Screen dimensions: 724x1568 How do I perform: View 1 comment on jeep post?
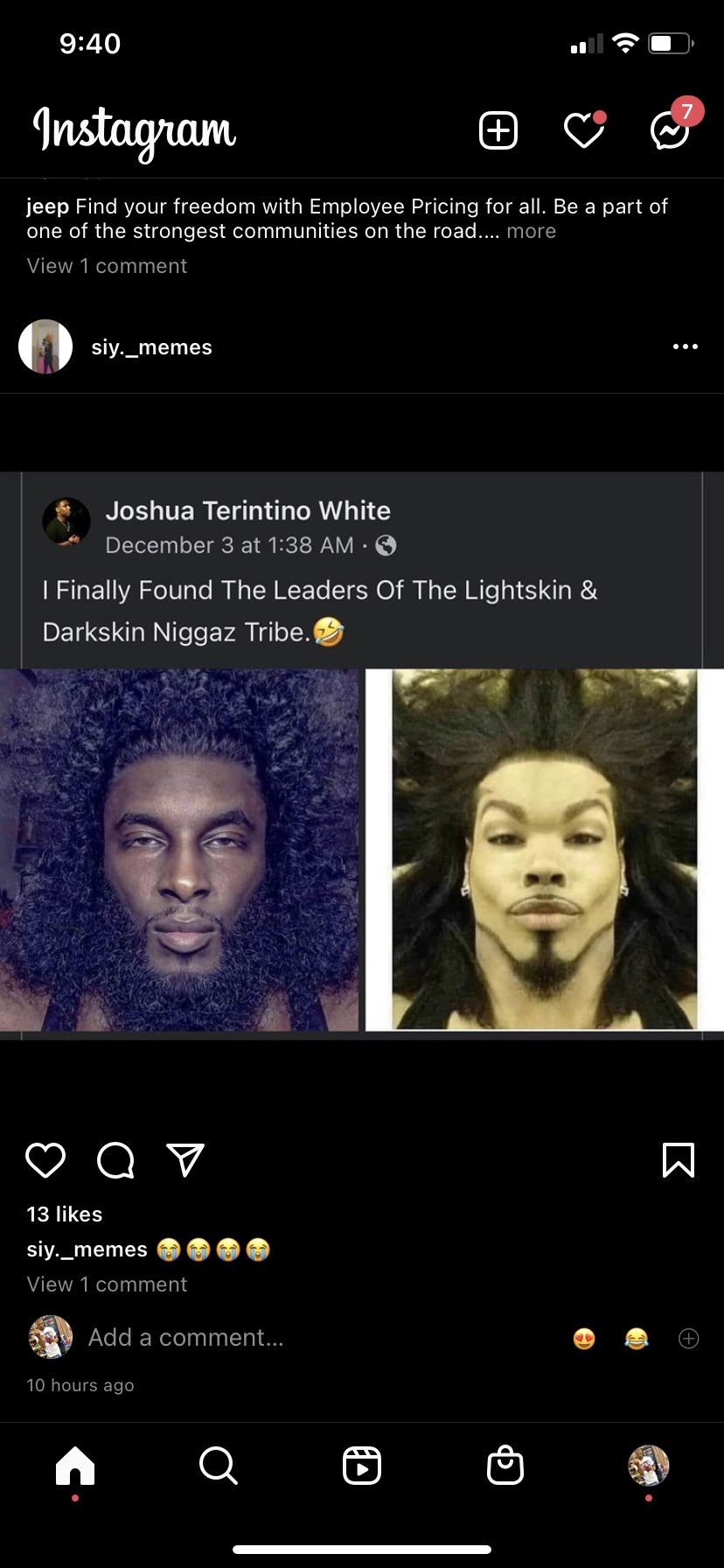point(107,266)
